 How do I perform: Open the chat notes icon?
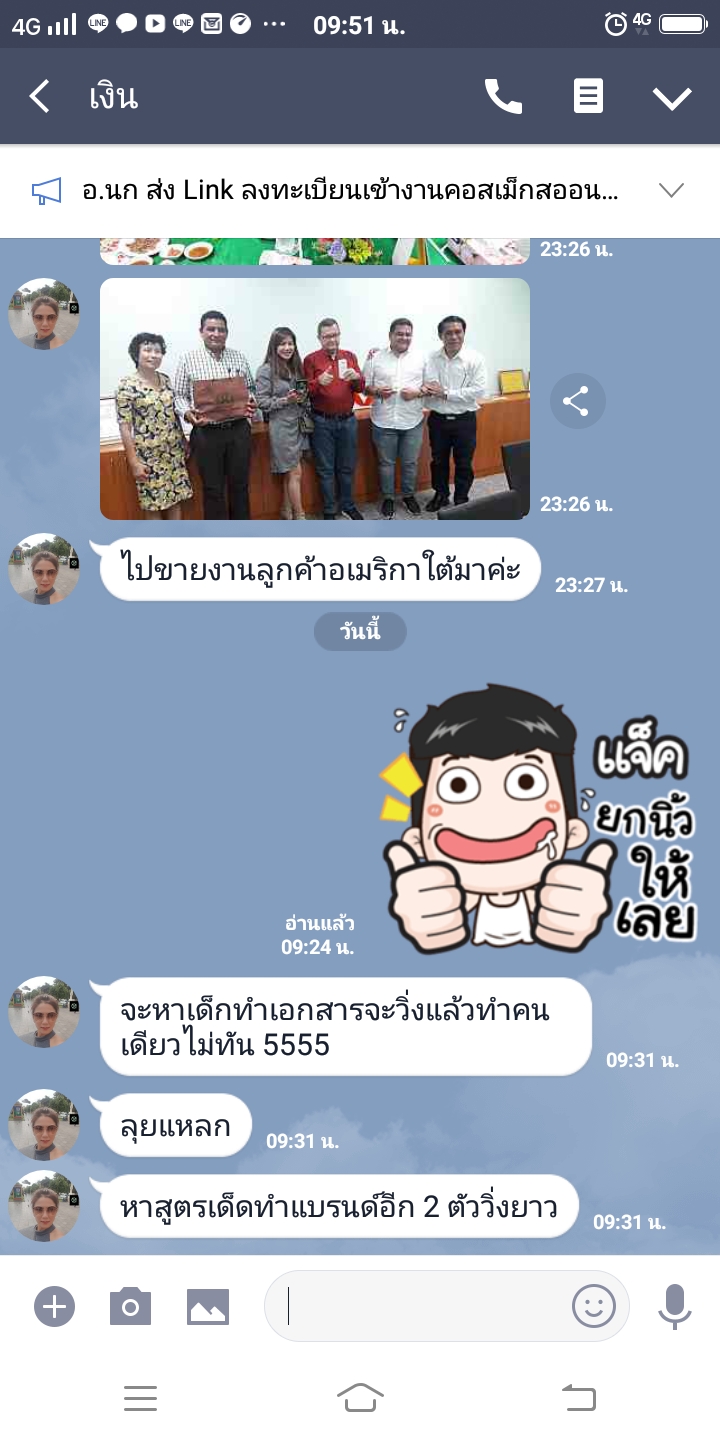[x=588, y=97]
